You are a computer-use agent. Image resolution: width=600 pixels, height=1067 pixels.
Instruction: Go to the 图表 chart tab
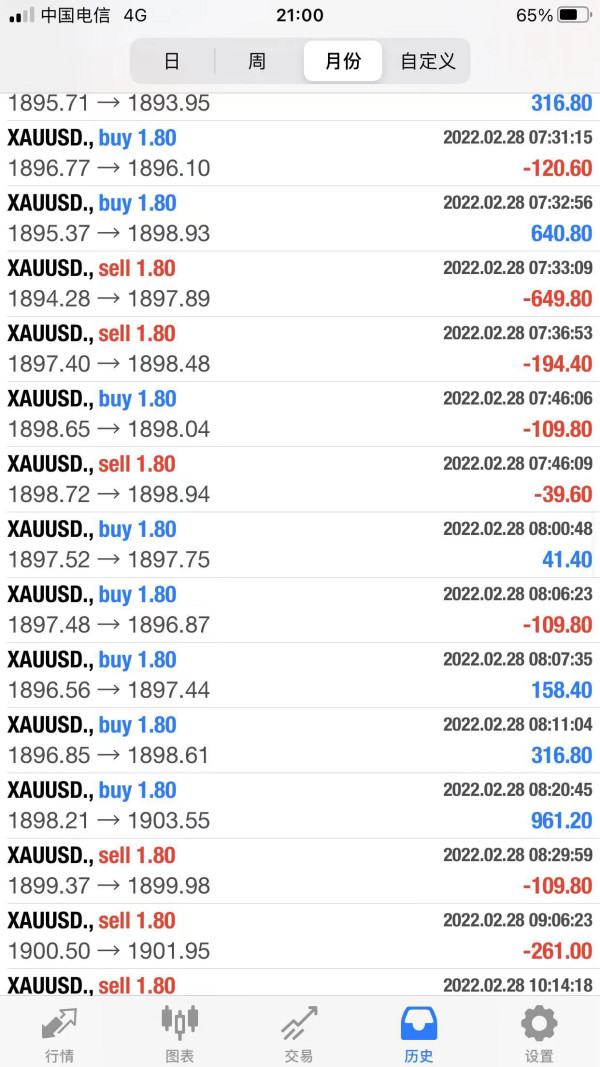pos(180,1033)
